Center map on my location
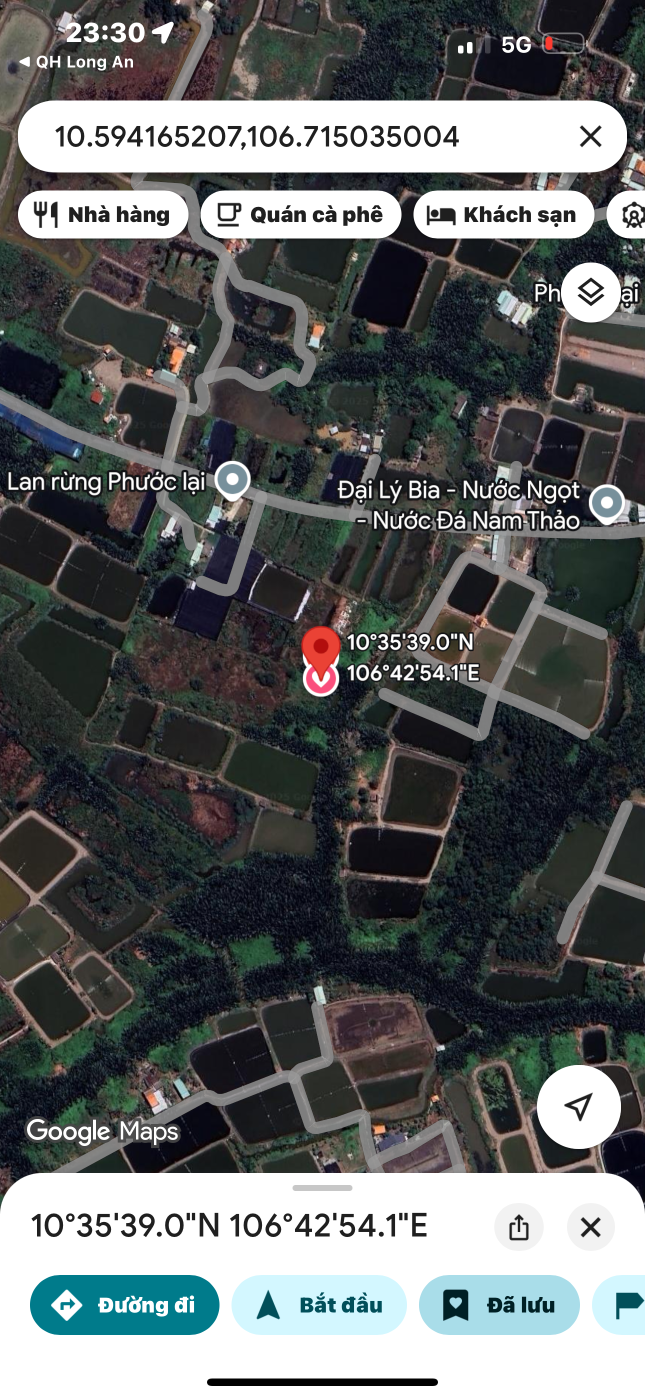The image size is (645, 1398). click(x=578, y=1106)
